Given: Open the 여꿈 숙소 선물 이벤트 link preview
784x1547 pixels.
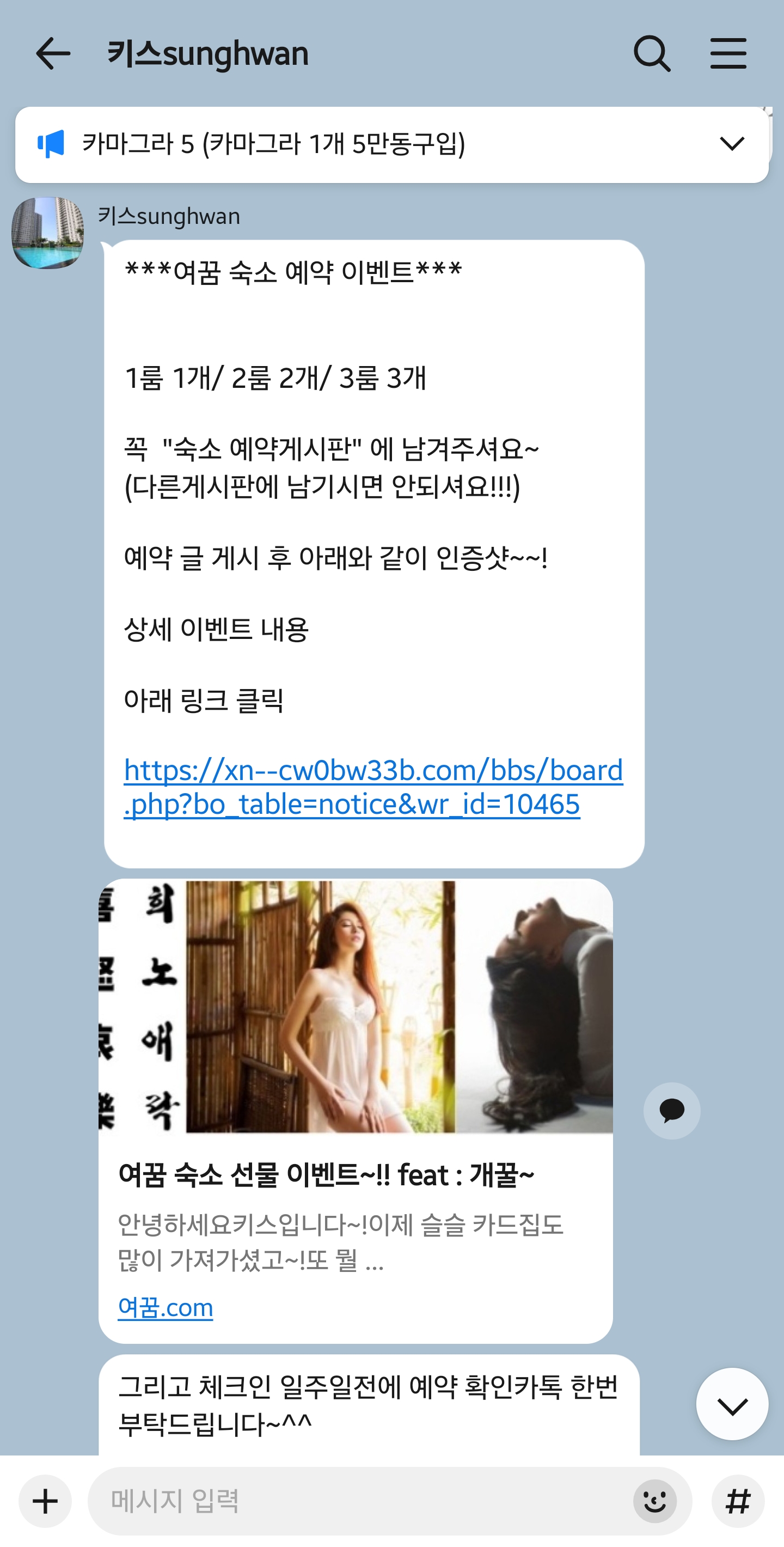Looking at the screenshot, I should [x=356, y=1174].
